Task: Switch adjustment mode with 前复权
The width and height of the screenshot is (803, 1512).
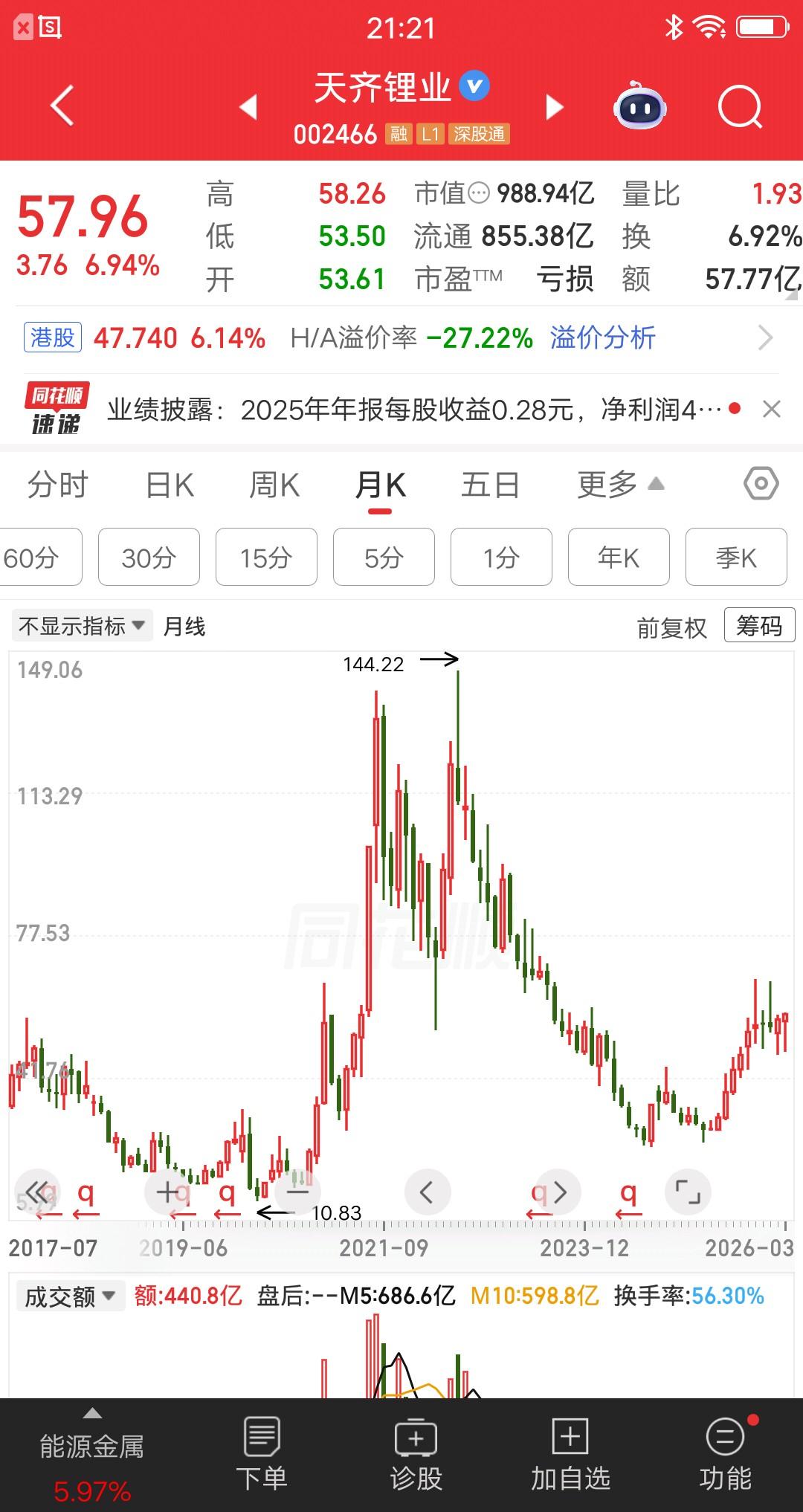Action: 671,625
